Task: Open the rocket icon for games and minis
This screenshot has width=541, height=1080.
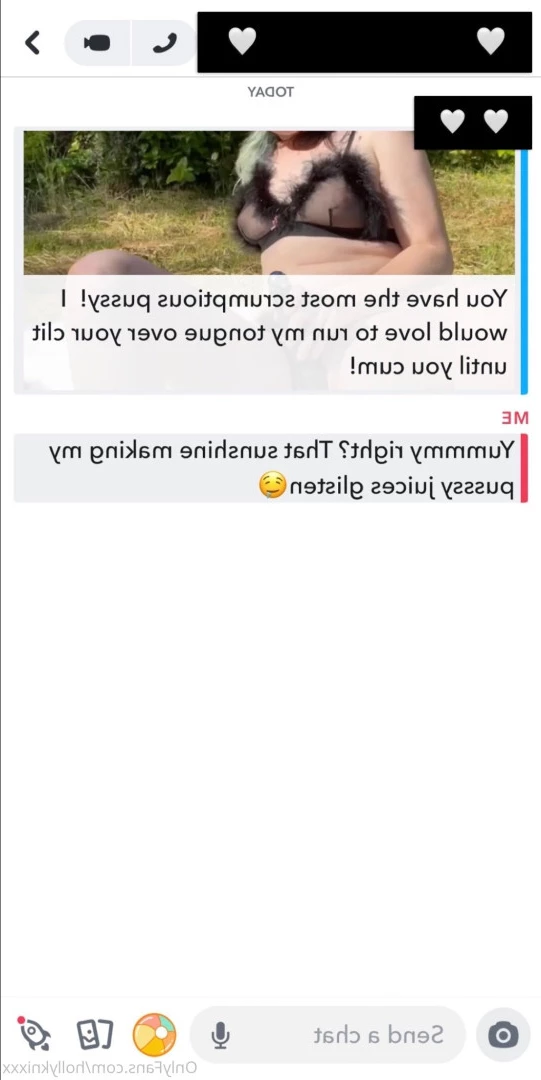Action: 32,1032
